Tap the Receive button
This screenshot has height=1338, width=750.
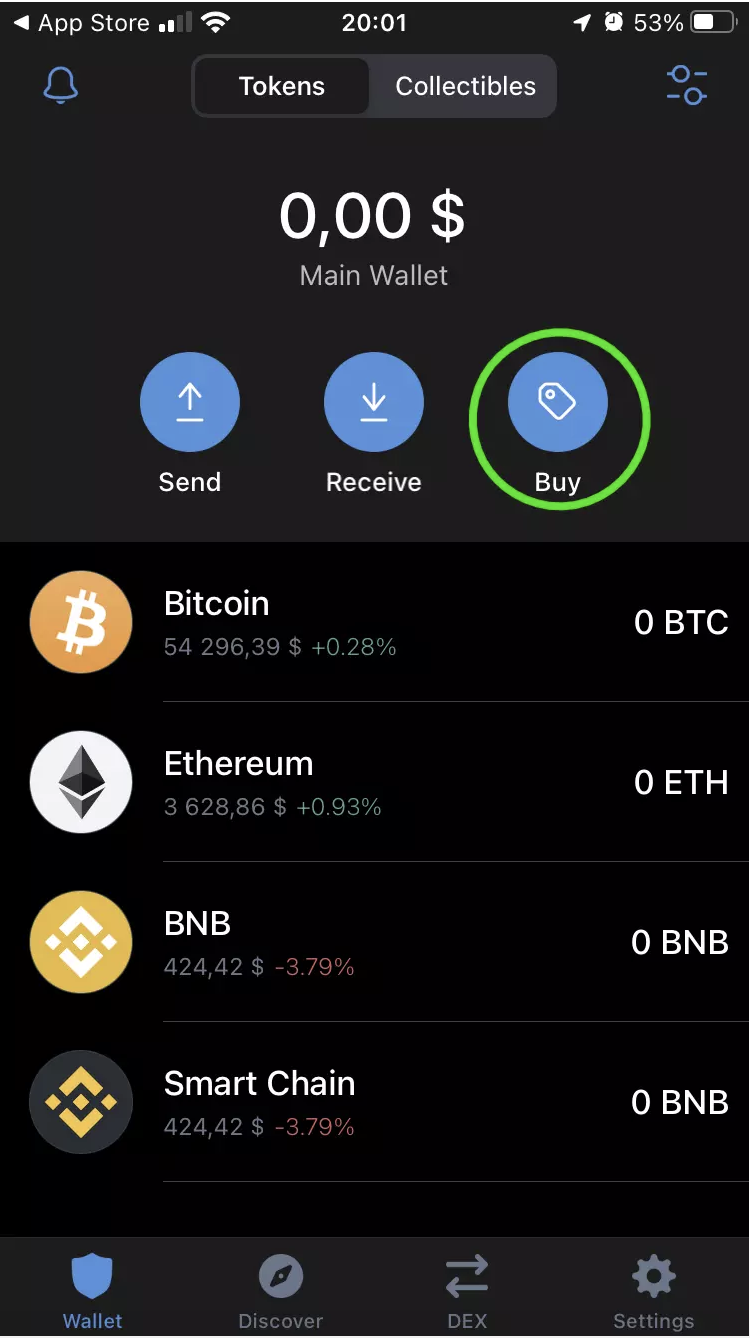coord(374,403)
